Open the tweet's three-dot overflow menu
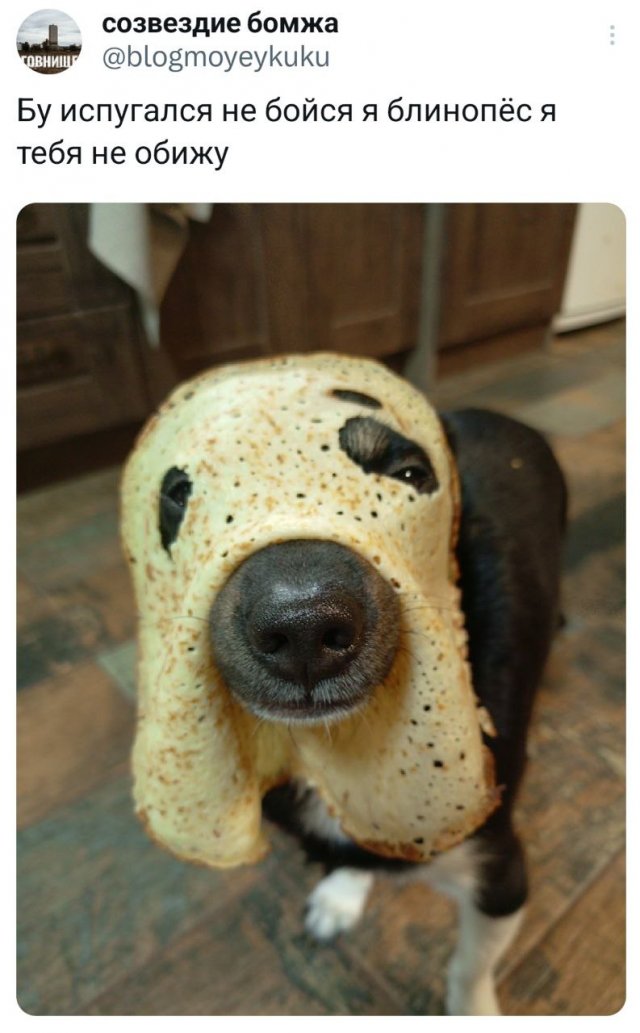This screenshot has height=1033, width=640. pos(612,36)
